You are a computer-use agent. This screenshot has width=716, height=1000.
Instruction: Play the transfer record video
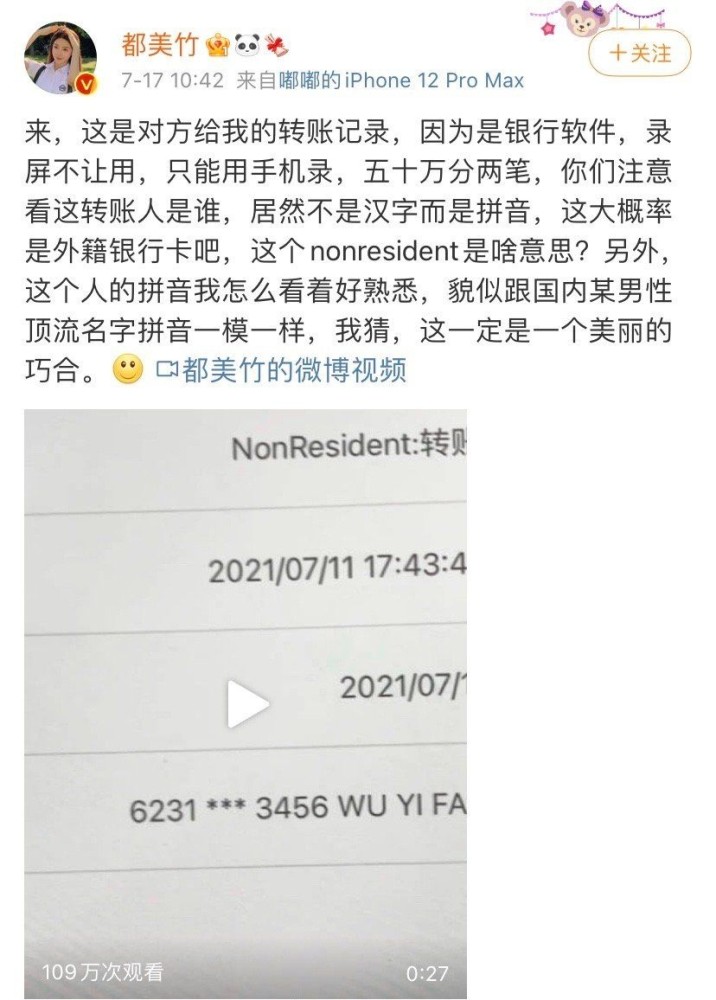click(247, 705)
